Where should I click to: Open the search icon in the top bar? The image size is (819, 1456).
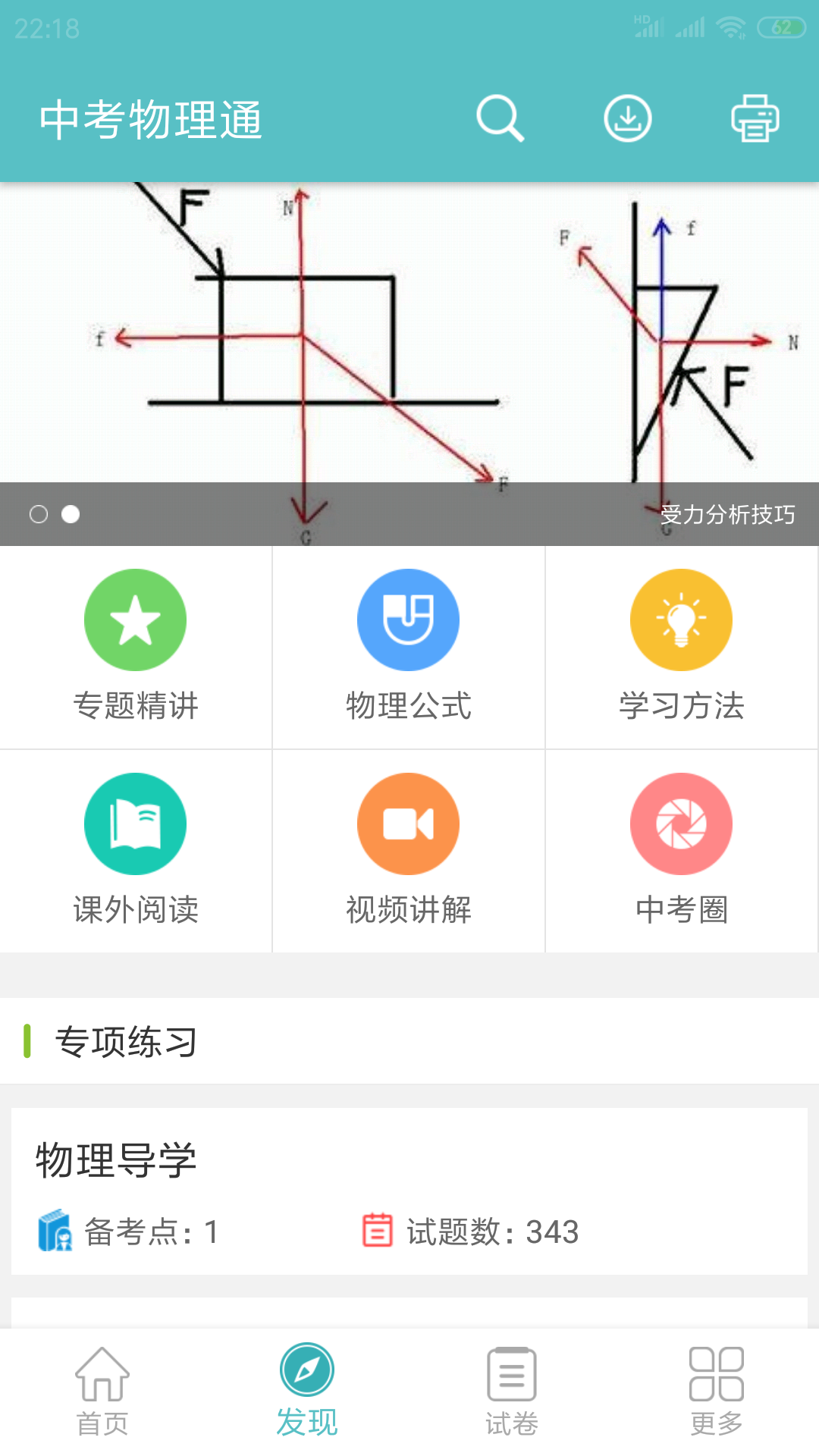coord(500,118)
